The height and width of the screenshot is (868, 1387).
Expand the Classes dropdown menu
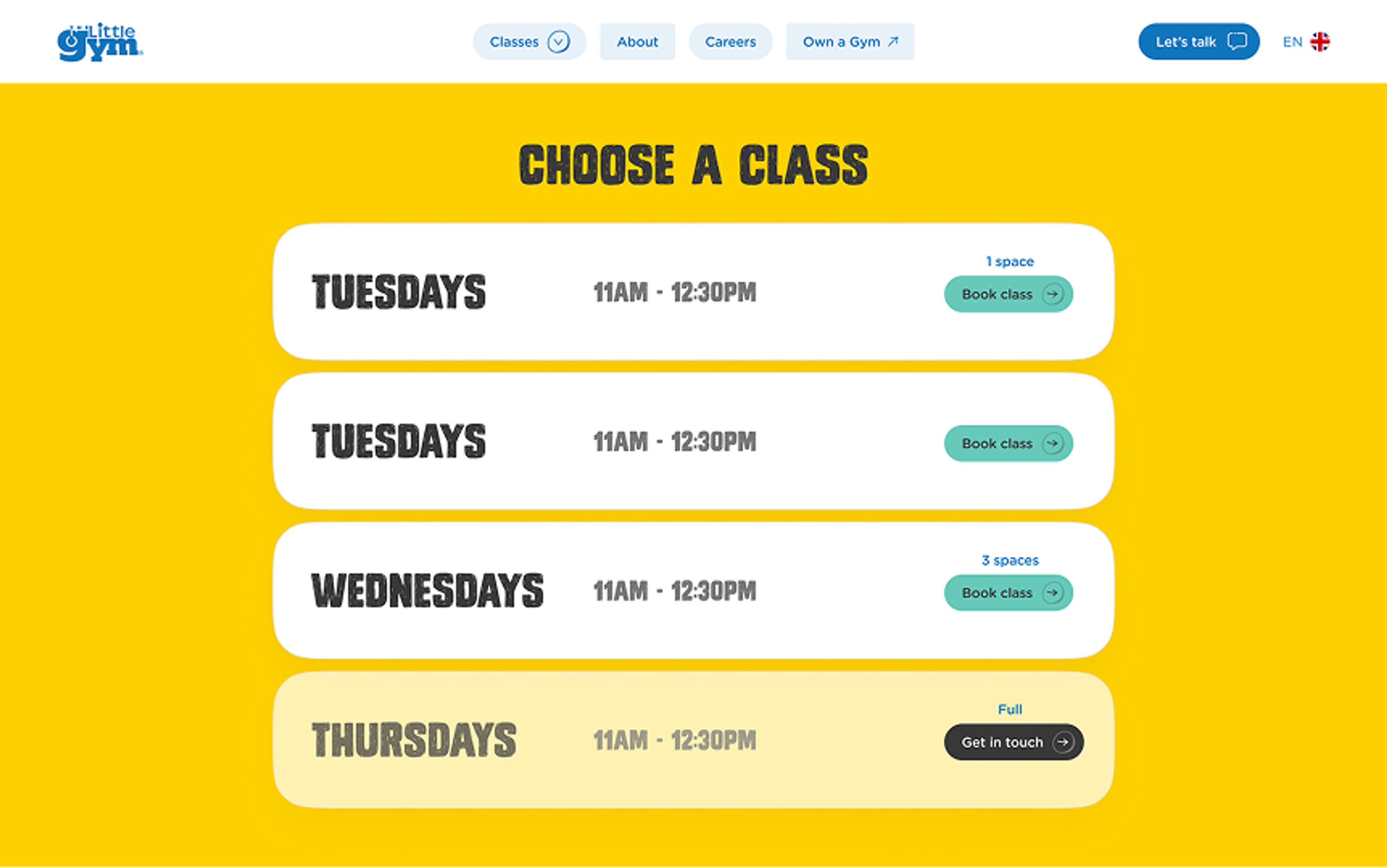[x=529, y=42]
